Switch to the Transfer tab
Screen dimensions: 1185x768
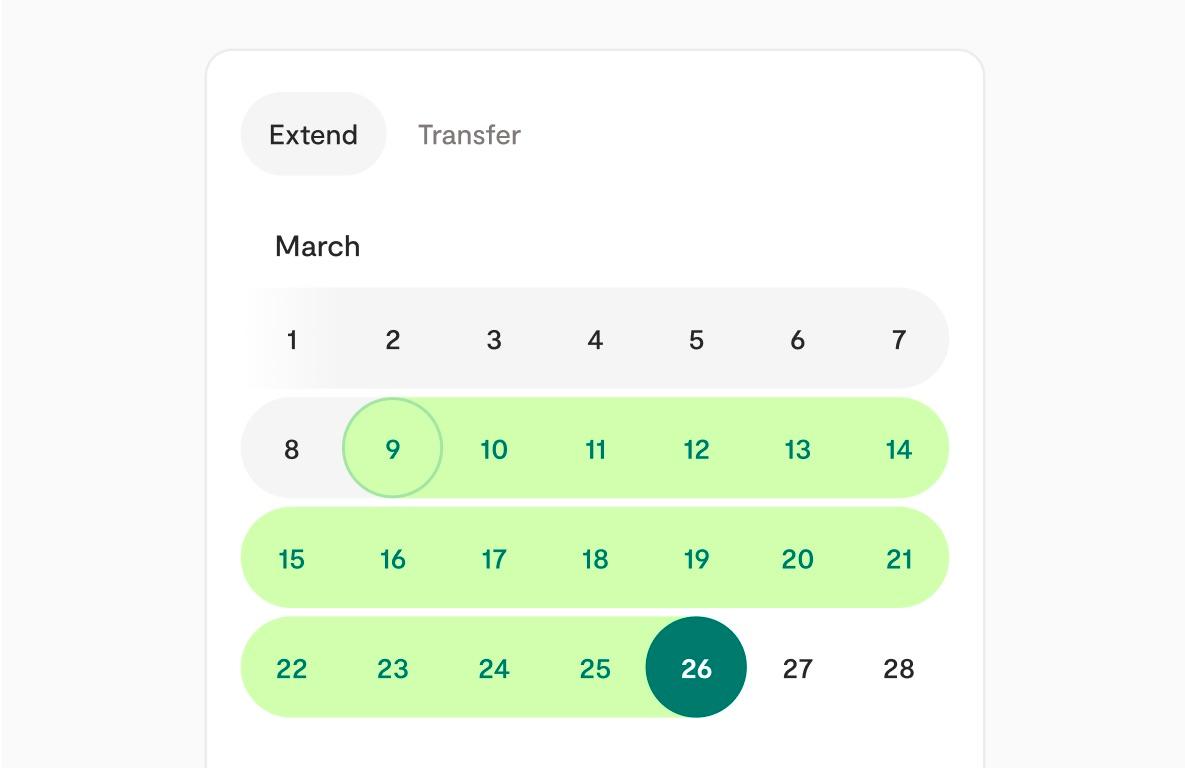[x=469, y=135]
